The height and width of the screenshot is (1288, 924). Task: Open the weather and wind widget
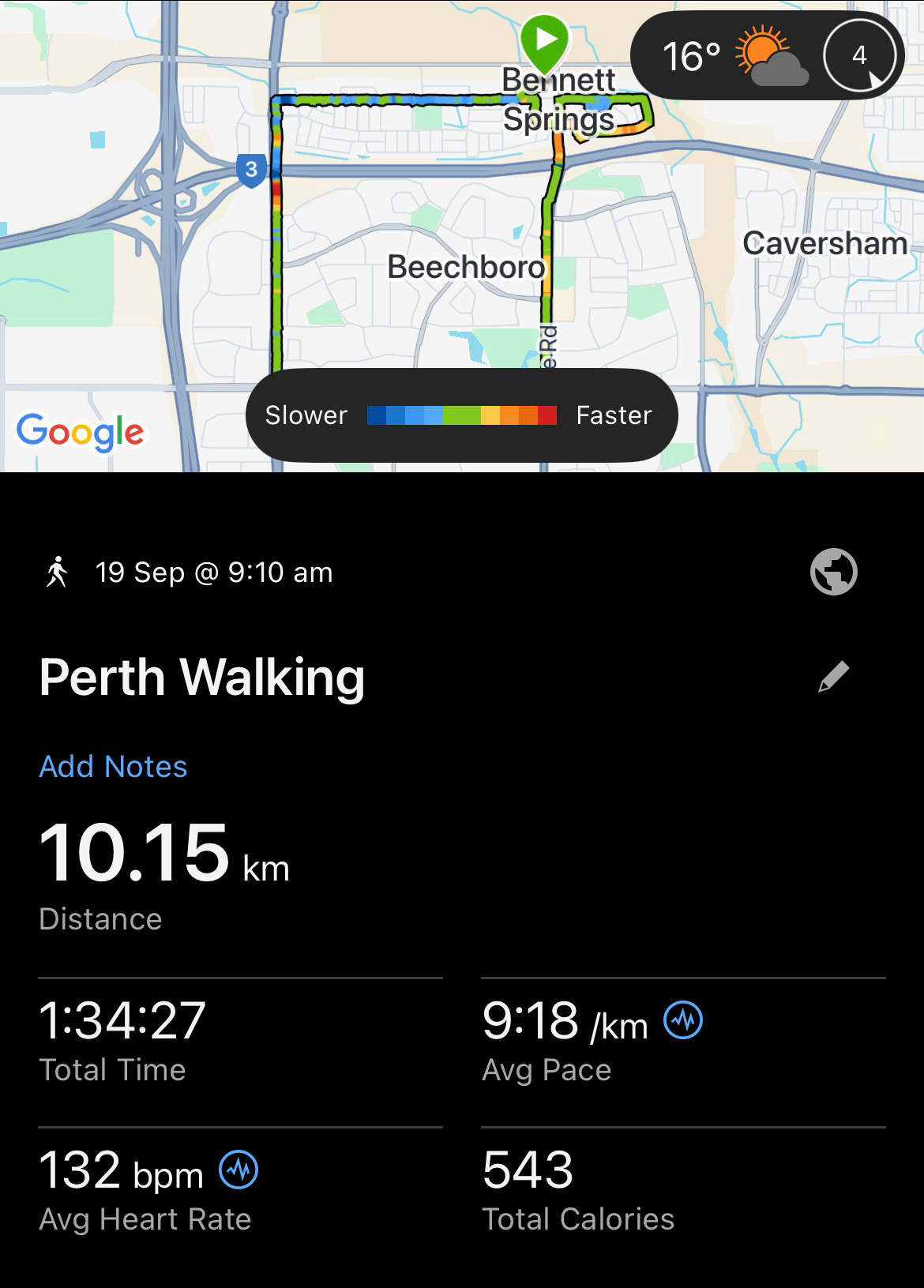766,56
